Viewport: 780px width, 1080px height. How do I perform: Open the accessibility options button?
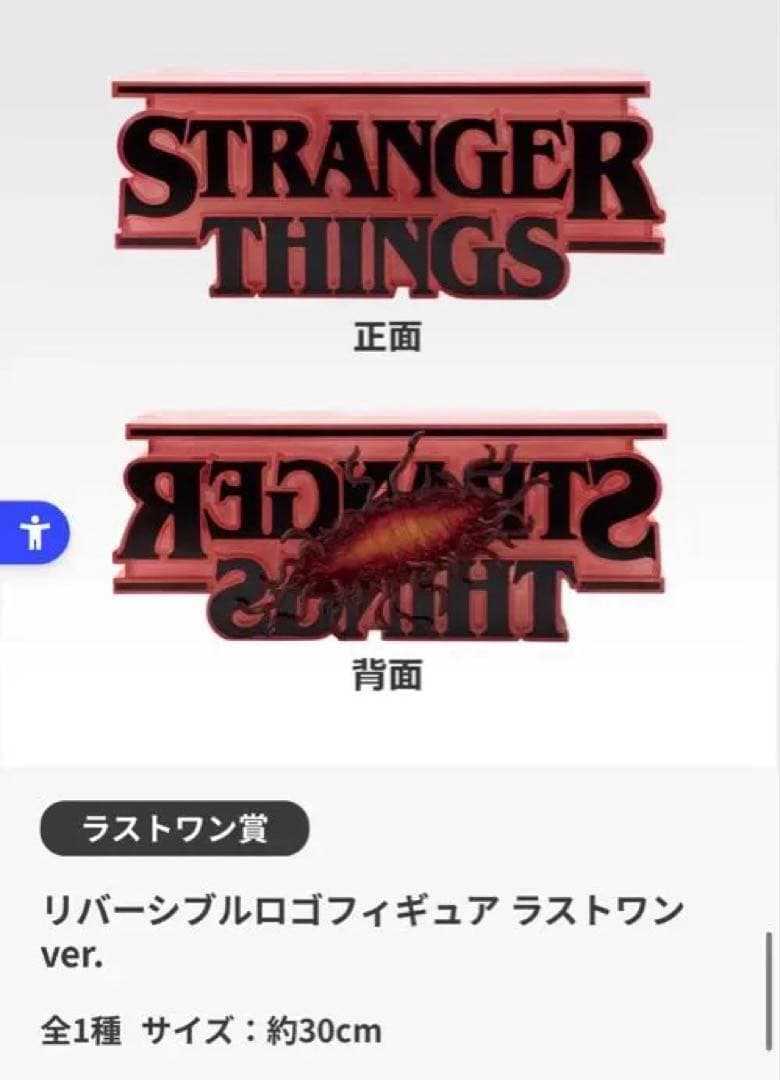tap(33, 532)
